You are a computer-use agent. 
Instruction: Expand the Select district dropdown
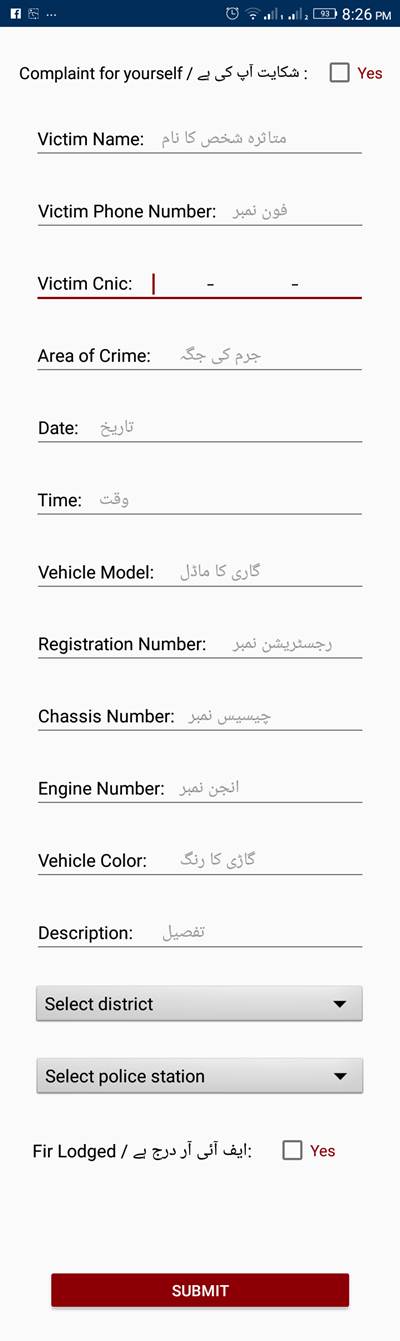pyautogui.click(x=199, y=1004)
